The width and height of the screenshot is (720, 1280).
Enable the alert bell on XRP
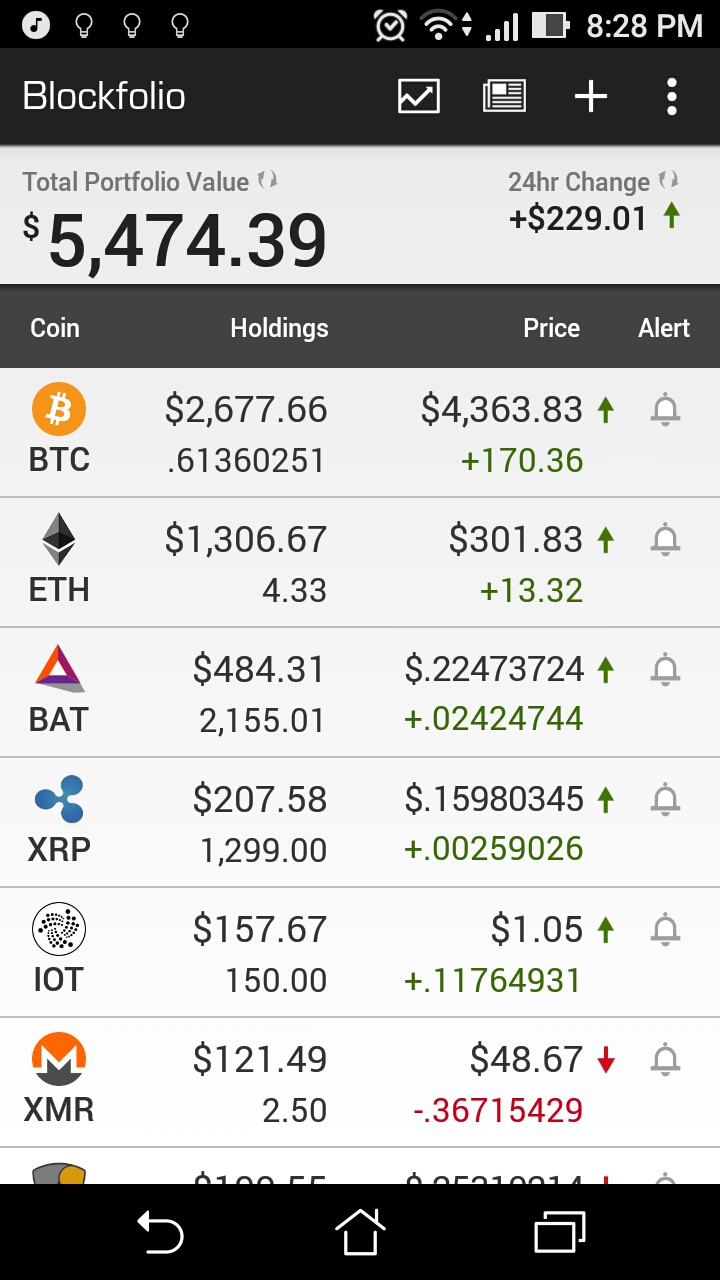[665, 800]
